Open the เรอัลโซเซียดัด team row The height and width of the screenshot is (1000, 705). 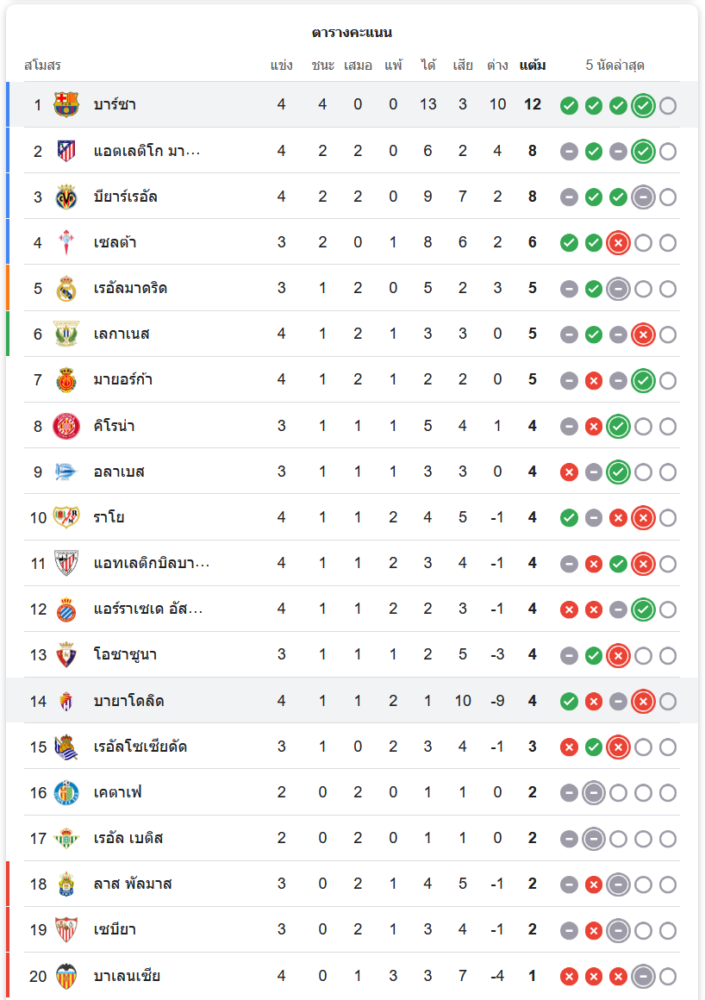(140, 747)
